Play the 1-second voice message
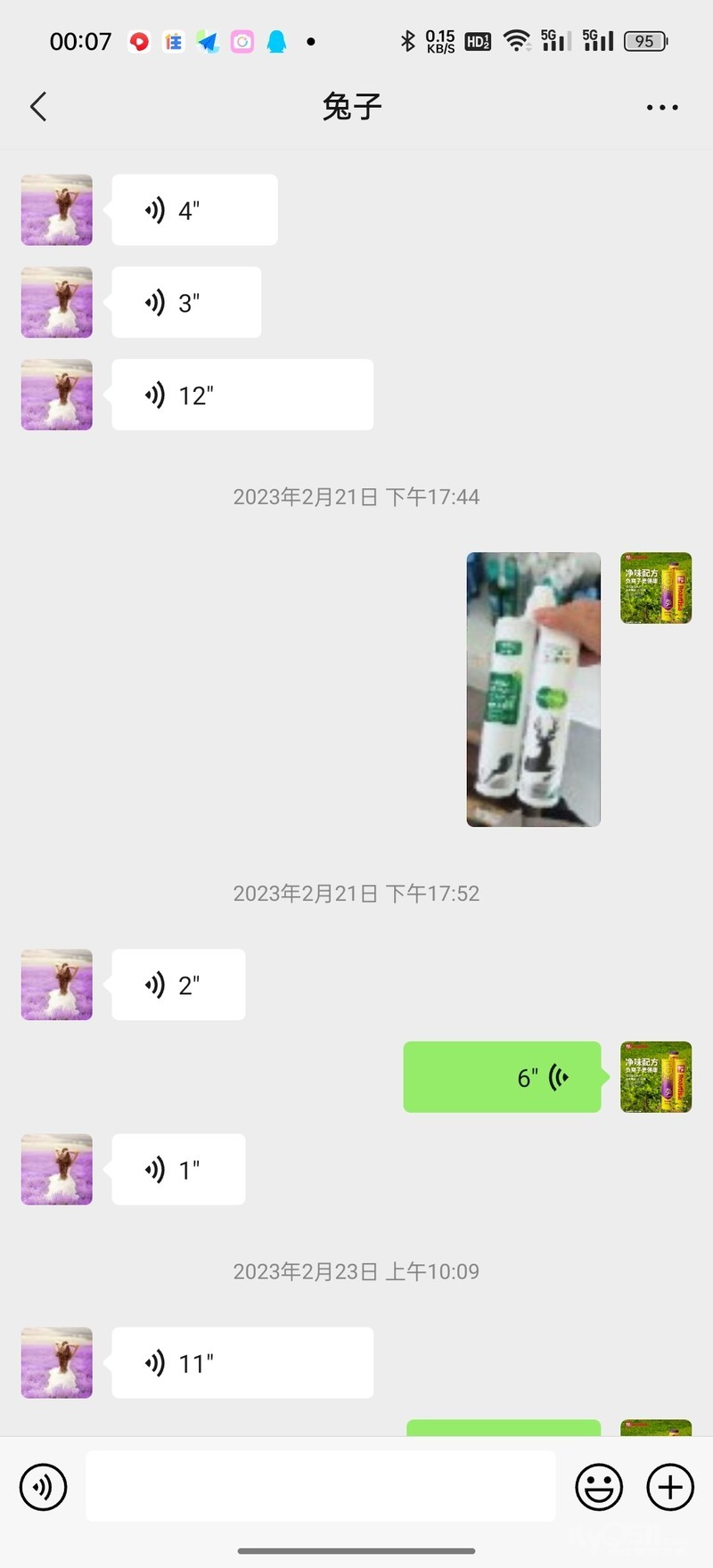The height and width of the screenshot is (1568, 713). [178, 1170]
